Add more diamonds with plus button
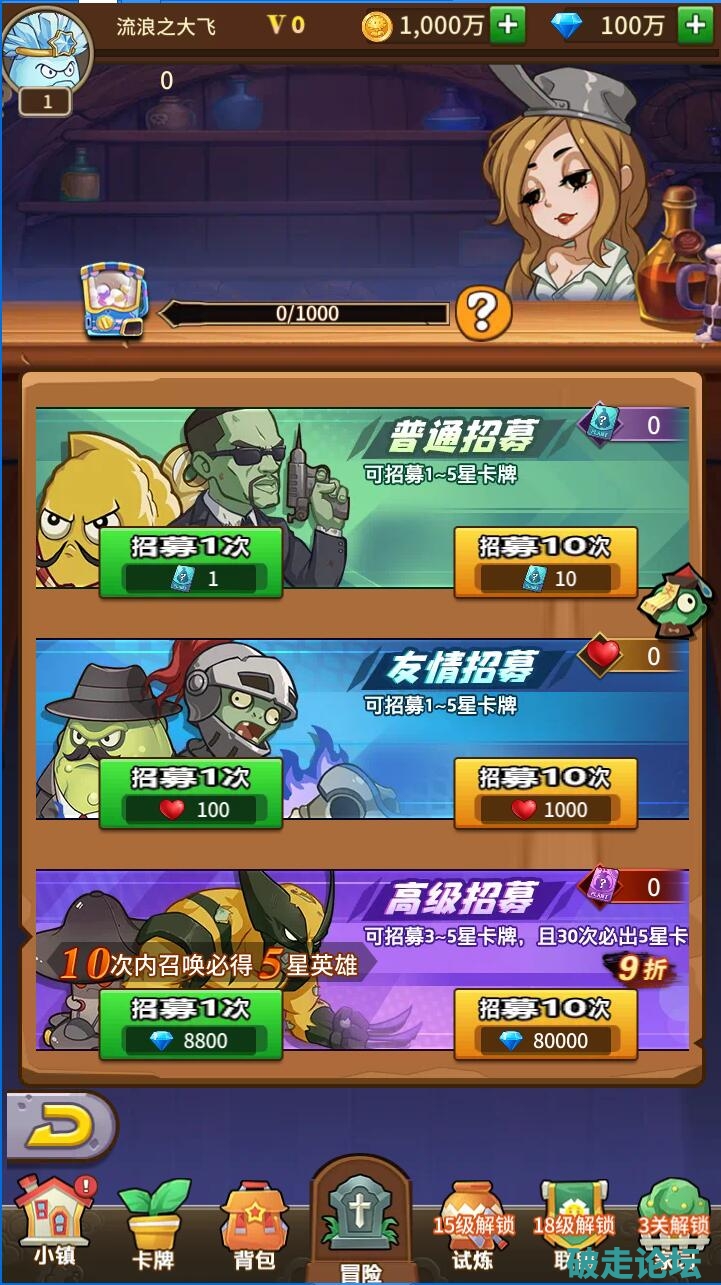This screenshot has width=721, height=1285. point(695,25)
